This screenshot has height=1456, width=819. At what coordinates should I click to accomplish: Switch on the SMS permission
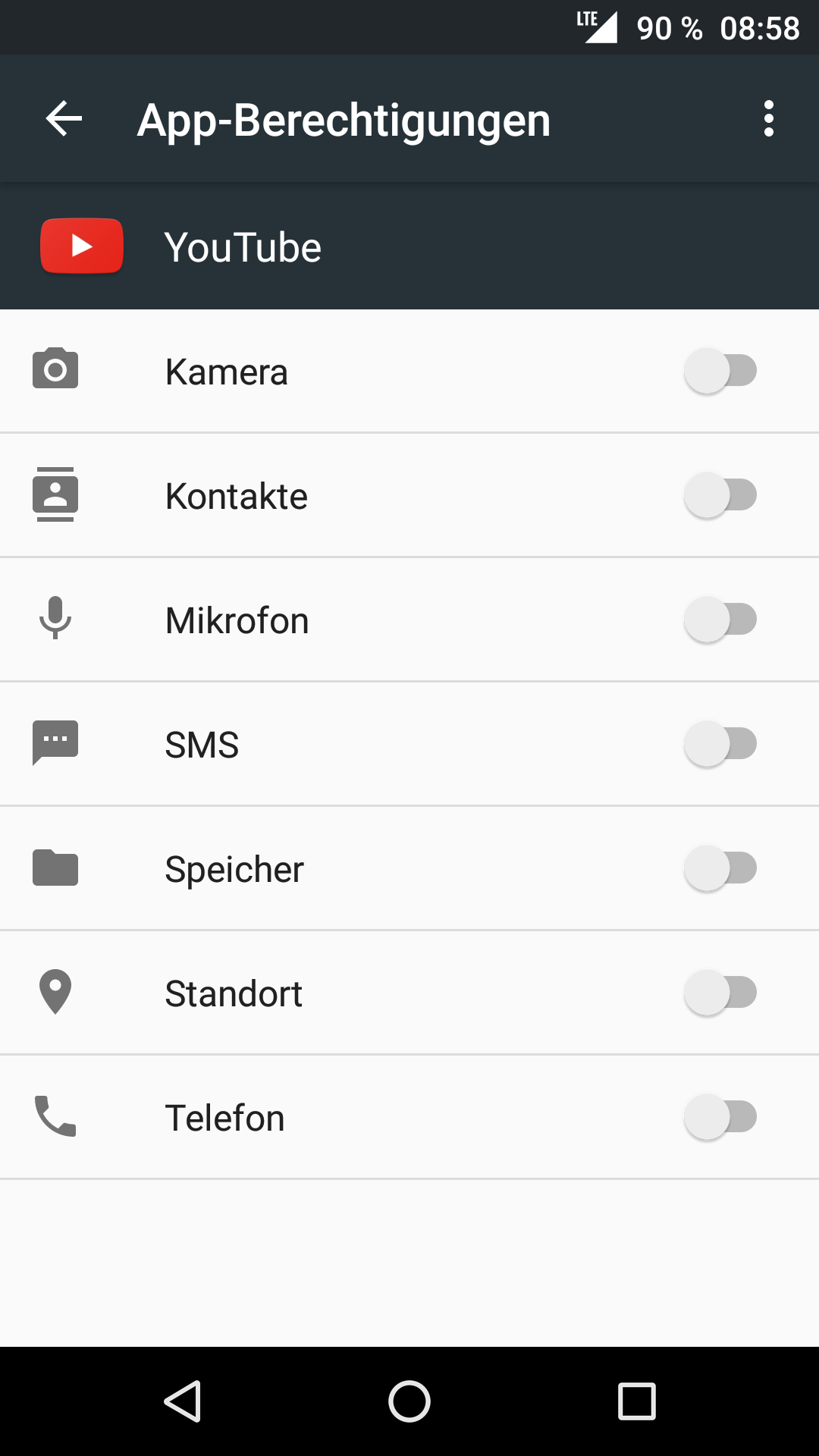coord(720,744)
